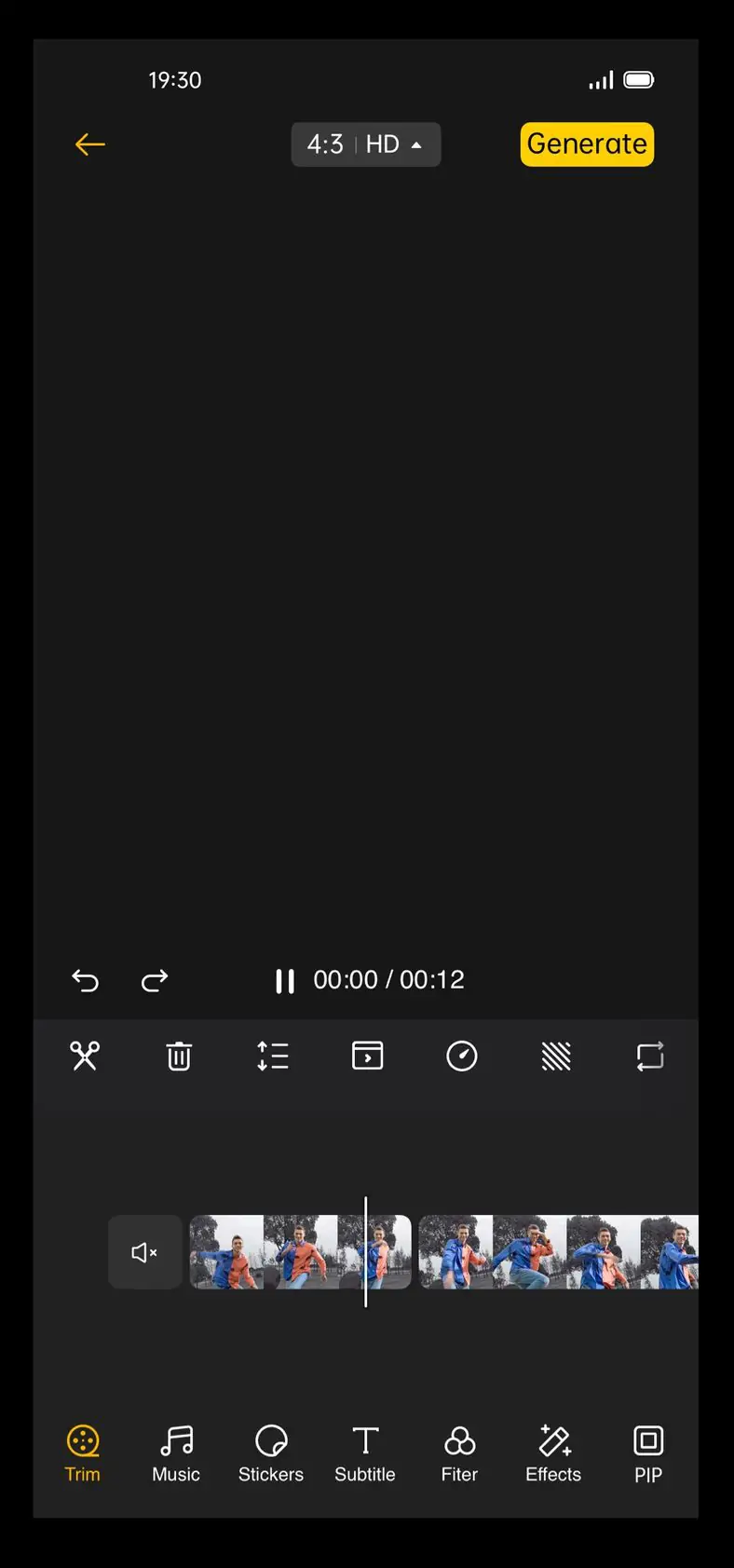734x1568 pixels.
Task: Redo the last edit
Action: tap(155, 980)
